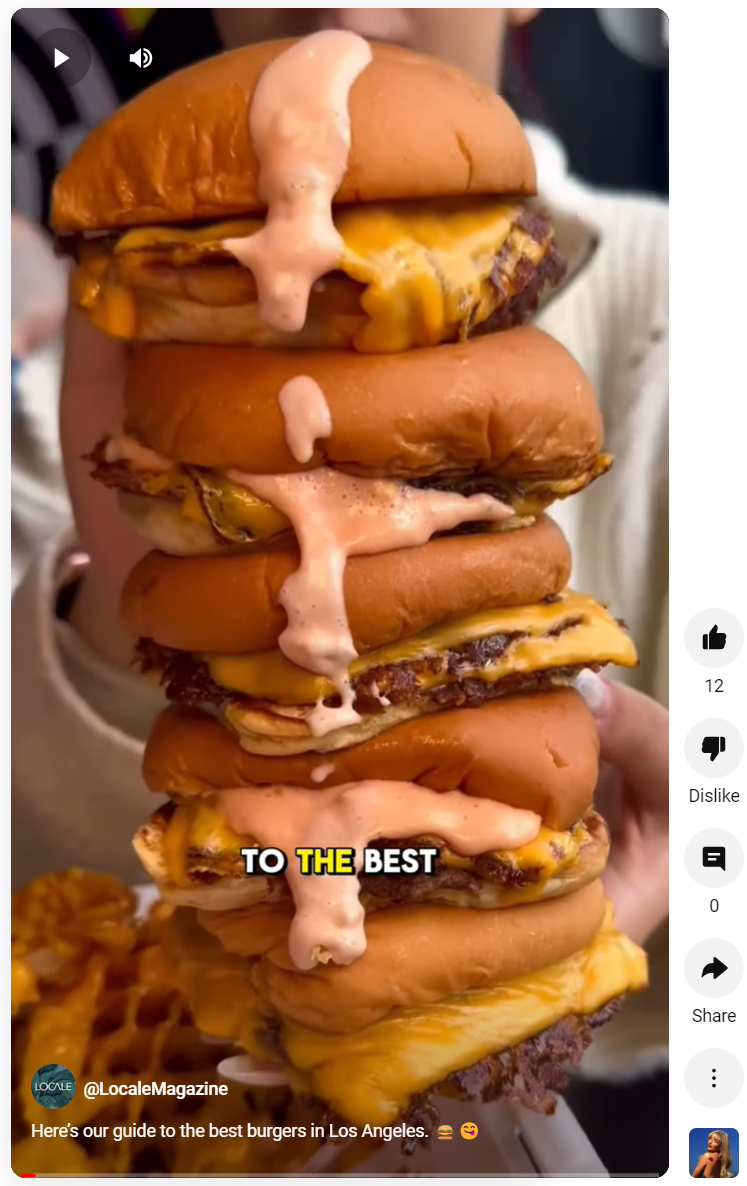
Task: Open the @LocaleMagazine channel
Action: pos(155,1089)
